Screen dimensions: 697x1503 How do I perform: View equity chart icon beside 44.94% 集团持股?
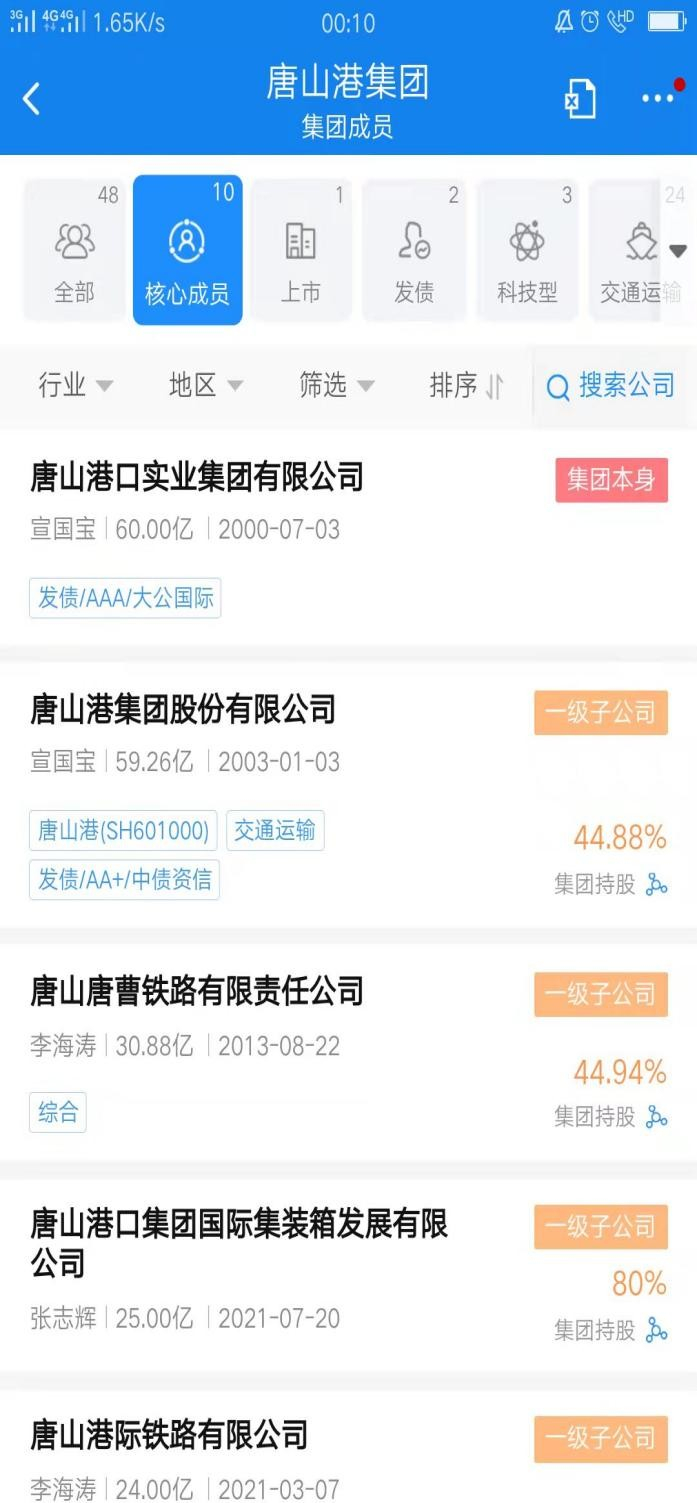tap(657, 1117)
